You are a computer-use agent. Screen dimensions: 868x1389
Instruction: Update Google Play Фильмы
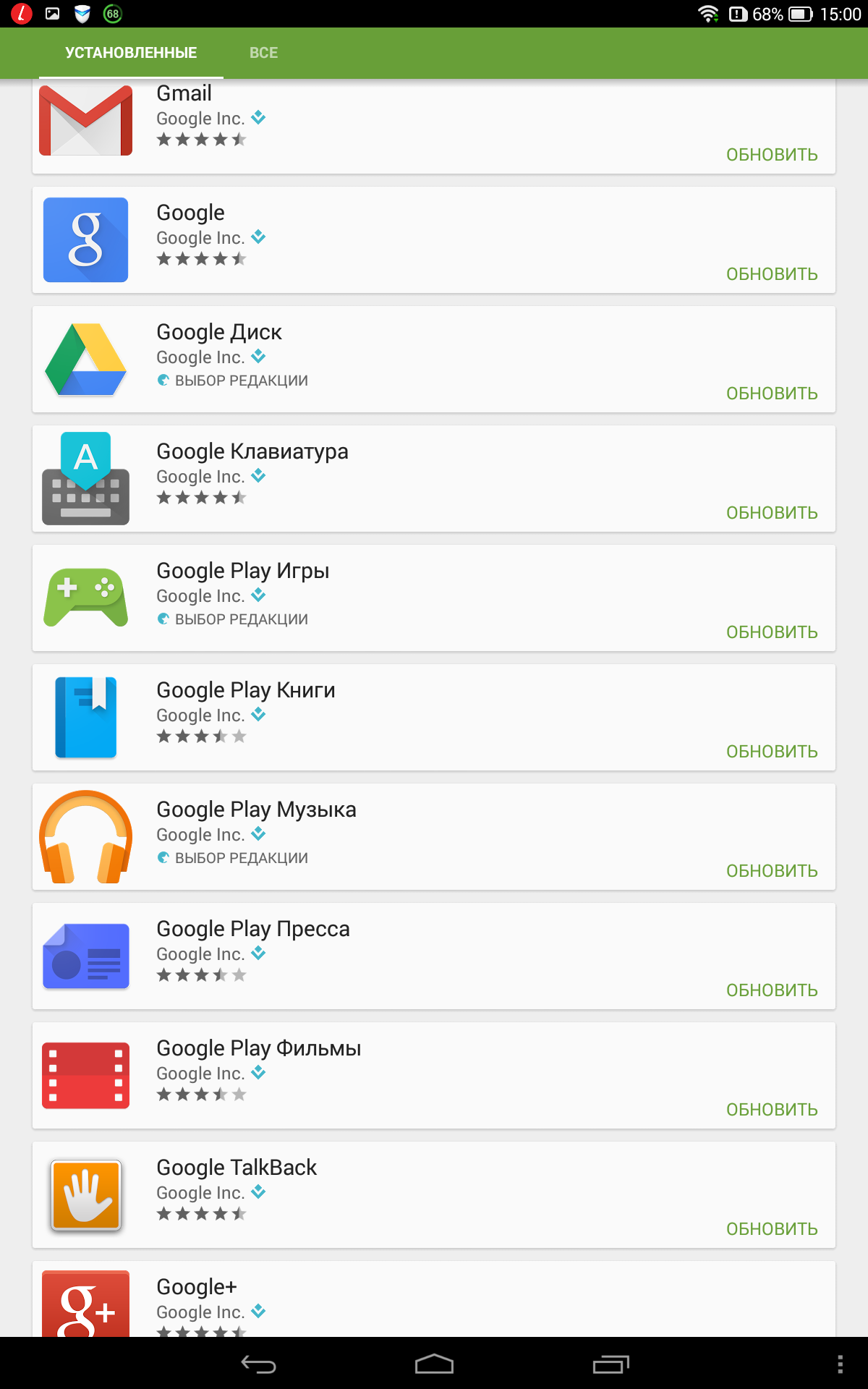pos(771,1110)
